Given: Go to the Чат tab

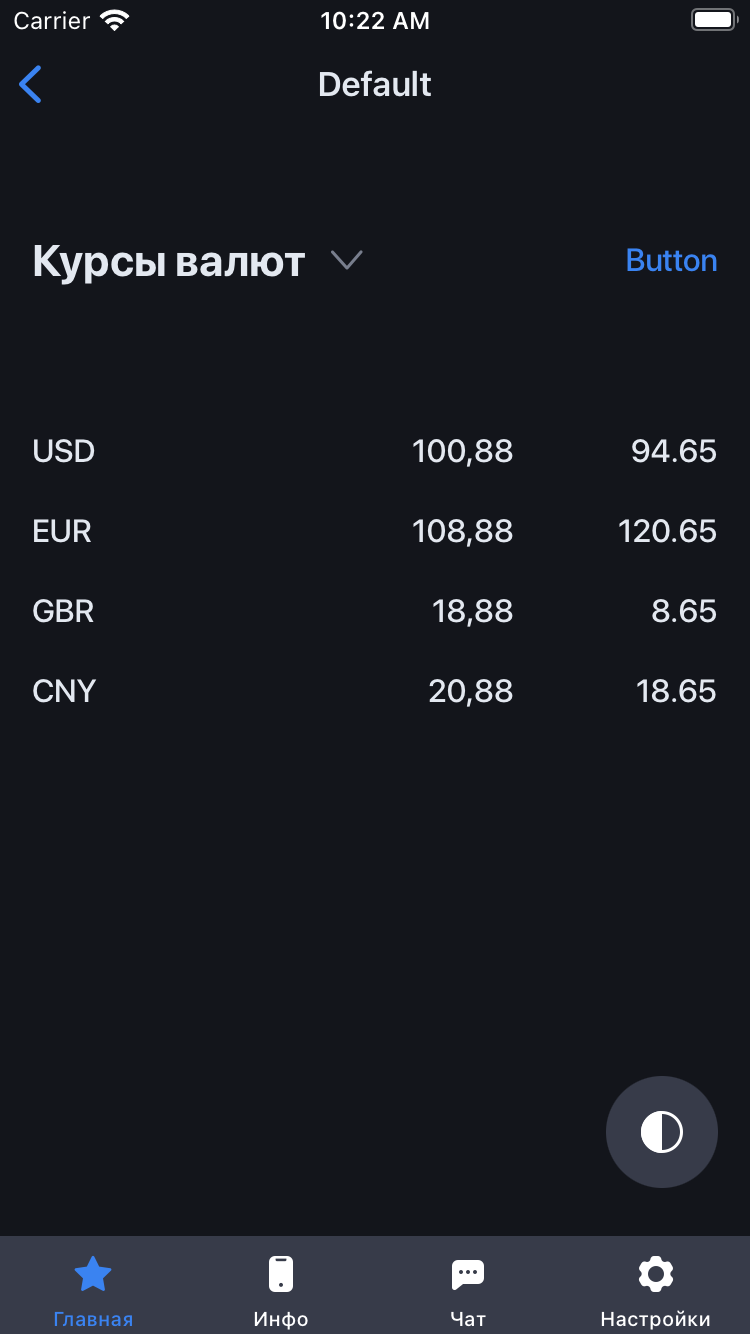Looking at the screenshot, I should tap(468, 1288).
